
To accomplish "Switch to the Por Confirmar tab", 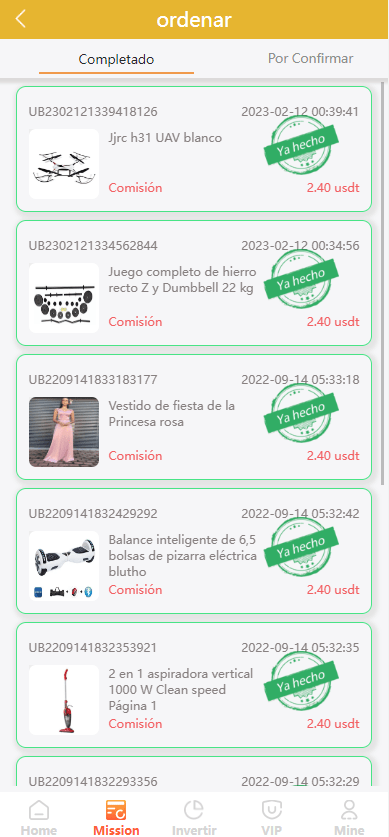I will [311, 58].
